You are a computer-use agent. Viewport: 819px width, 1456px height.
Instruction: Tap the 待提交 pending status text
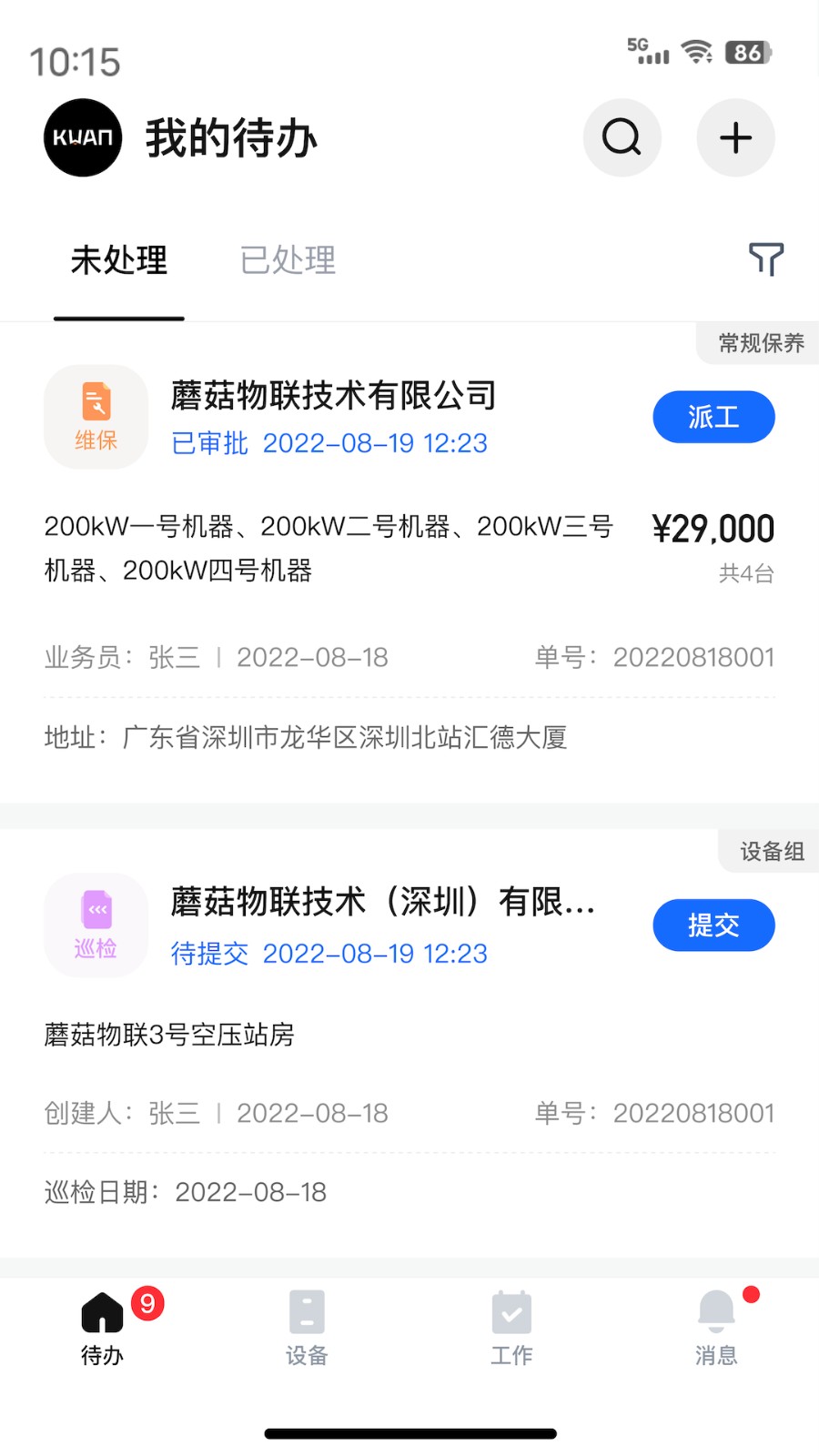(x=208, y=954)
